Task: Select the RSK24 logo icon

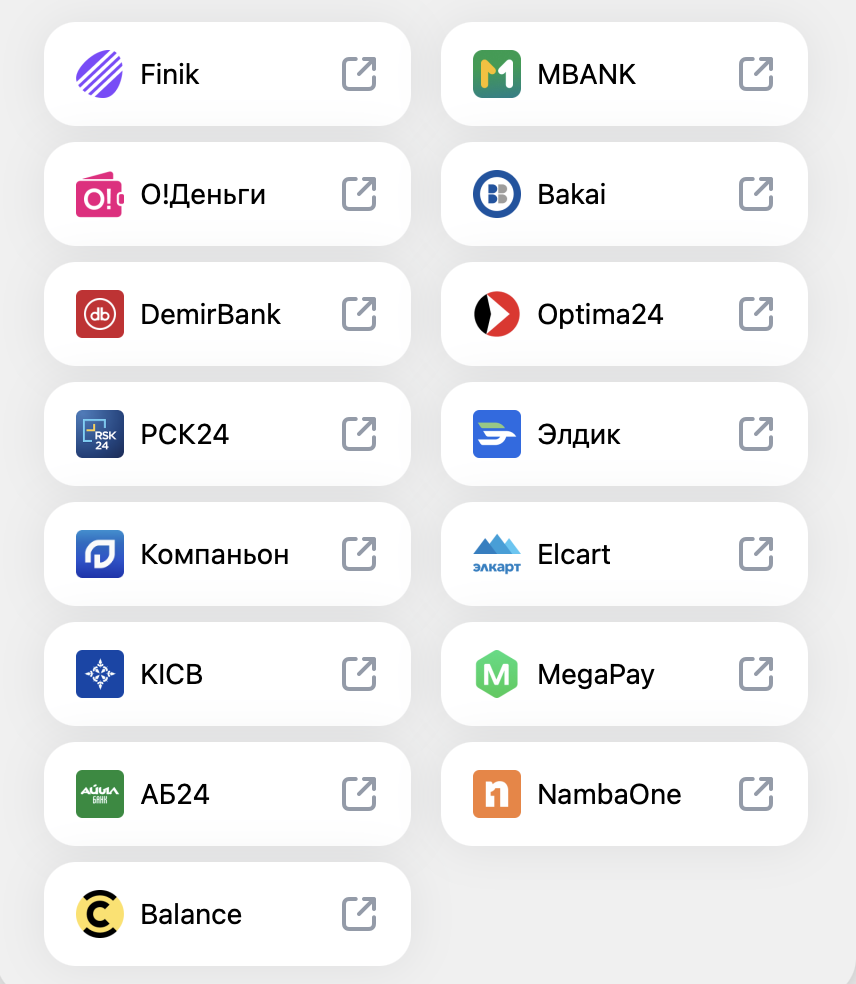Action: [x=98, y=434]
